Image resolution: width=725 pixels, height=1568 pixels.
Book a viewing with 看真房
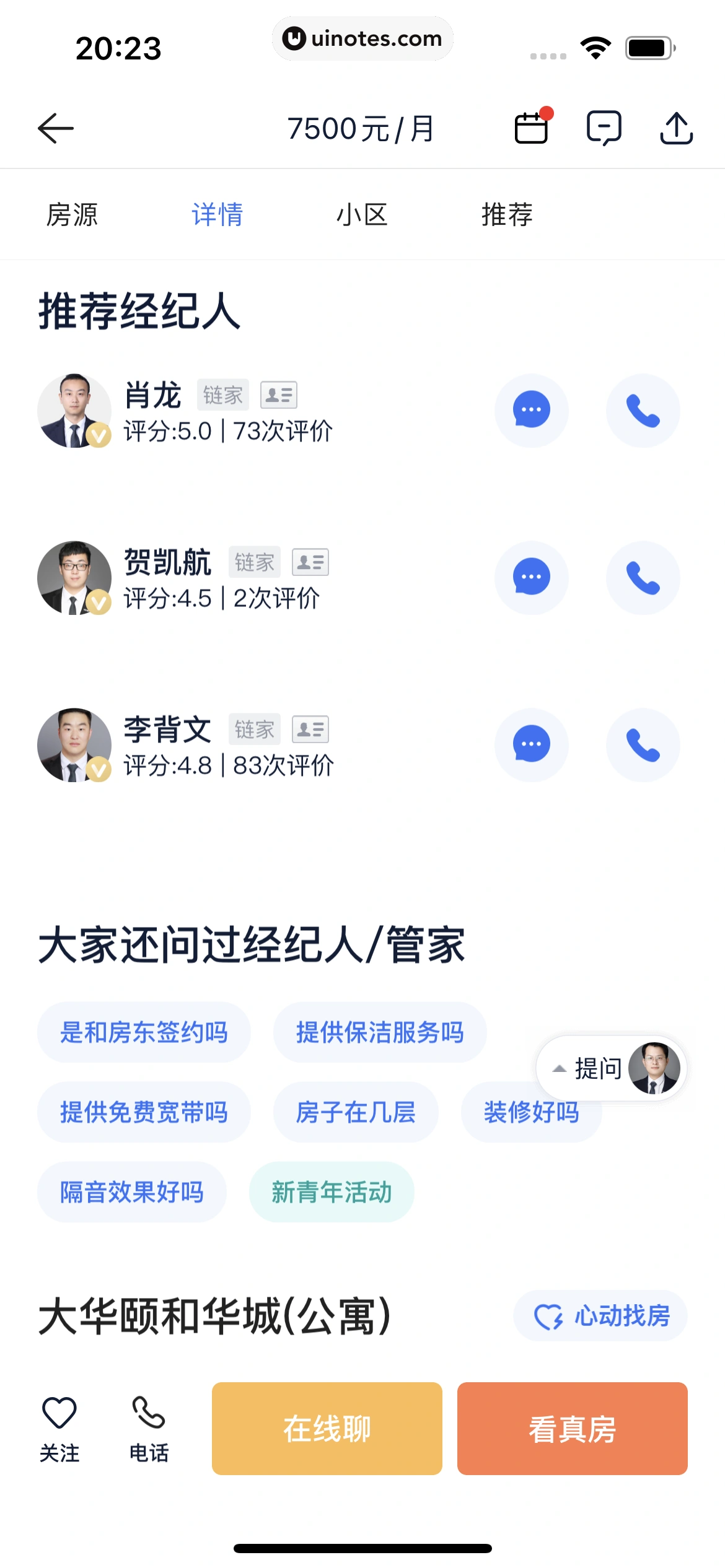572,1429
